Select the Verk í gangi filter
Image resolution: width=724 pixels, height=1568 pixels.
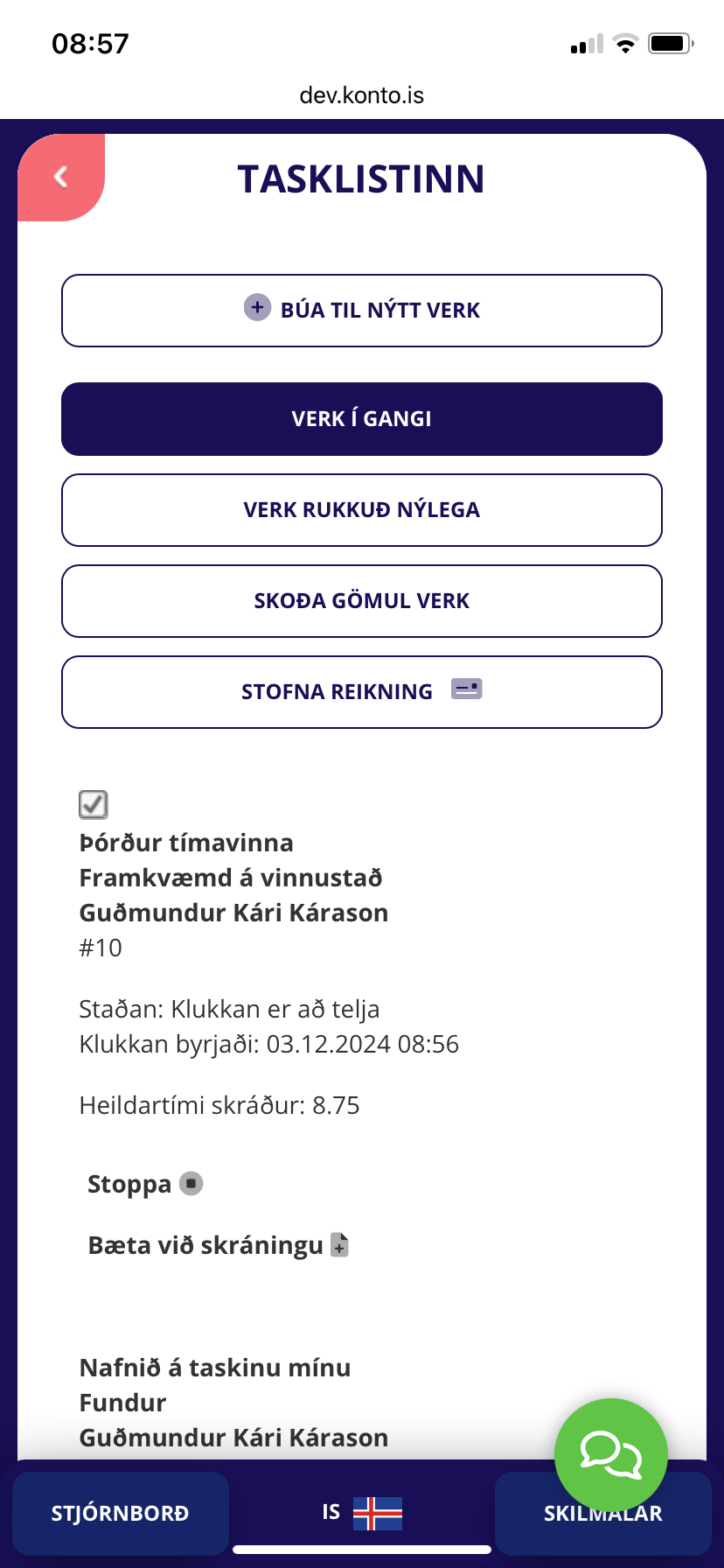[362, 419]
